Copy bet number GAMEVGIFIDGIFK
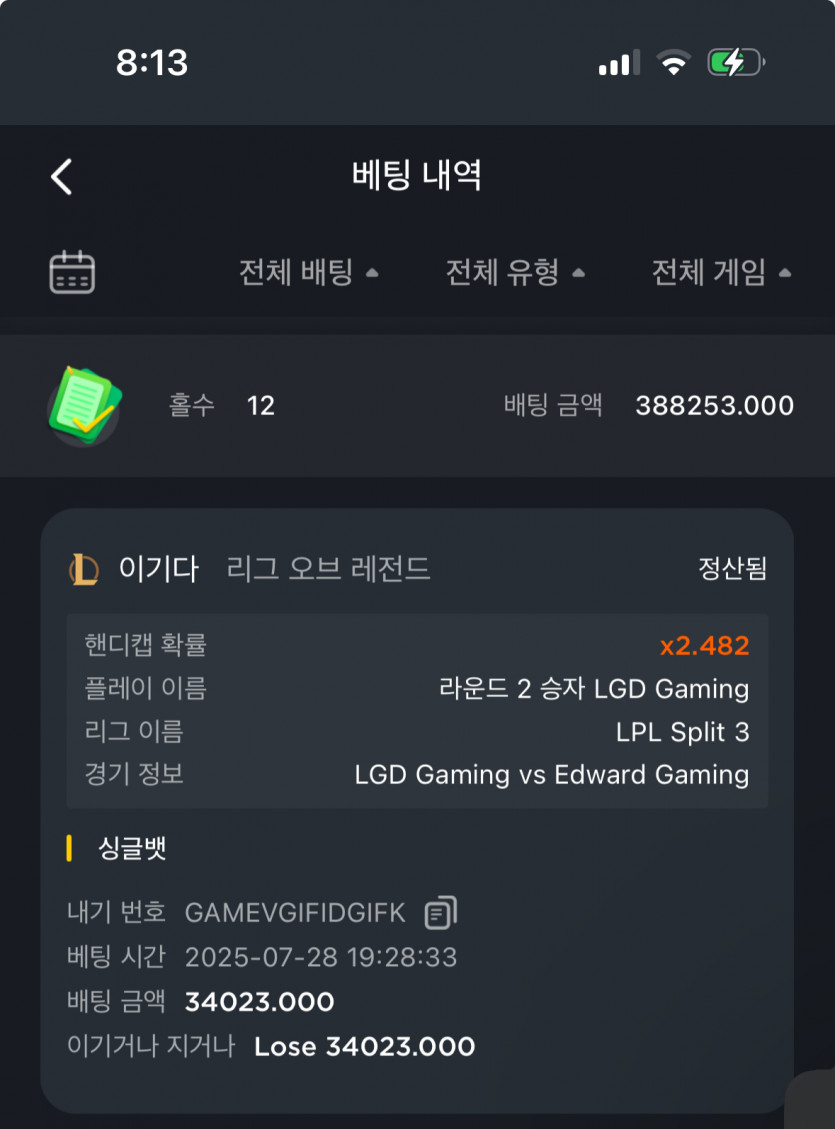The image size is (835, 1129). pos(440,912)
